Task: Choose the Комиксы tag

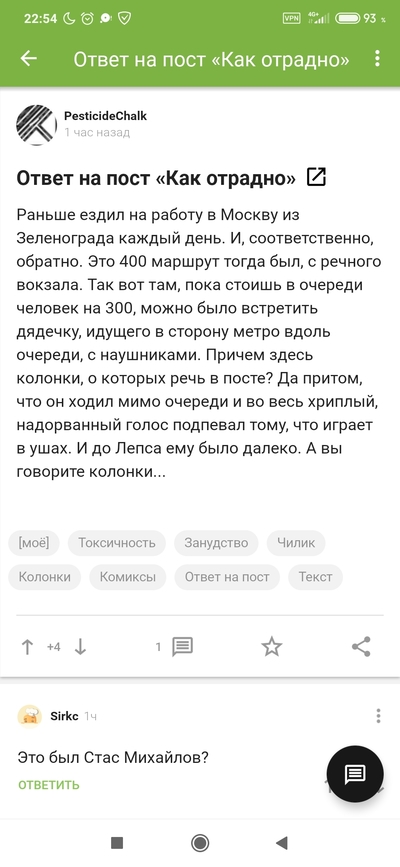Action: (x=128, y=577)
